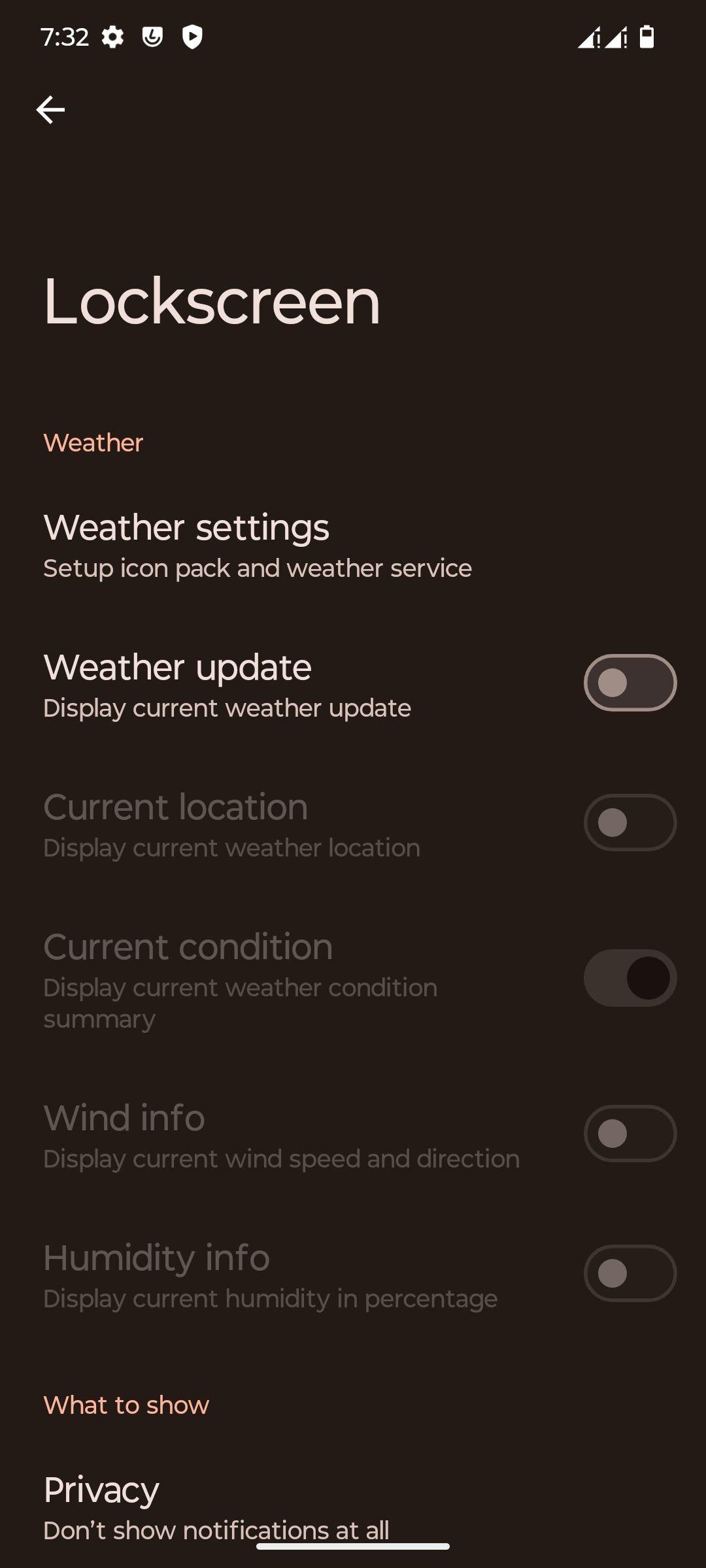Toggle the Current condition switch

tap(630, 978)
